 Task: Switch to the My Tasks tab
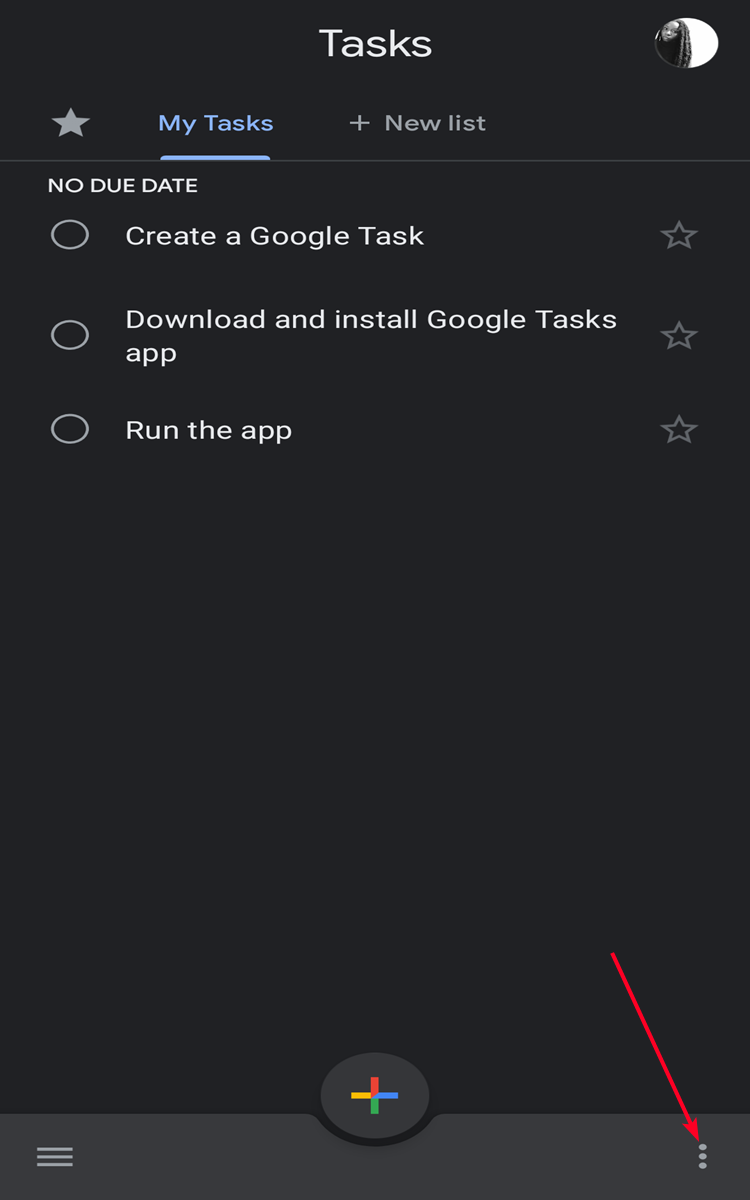[215, 122]
